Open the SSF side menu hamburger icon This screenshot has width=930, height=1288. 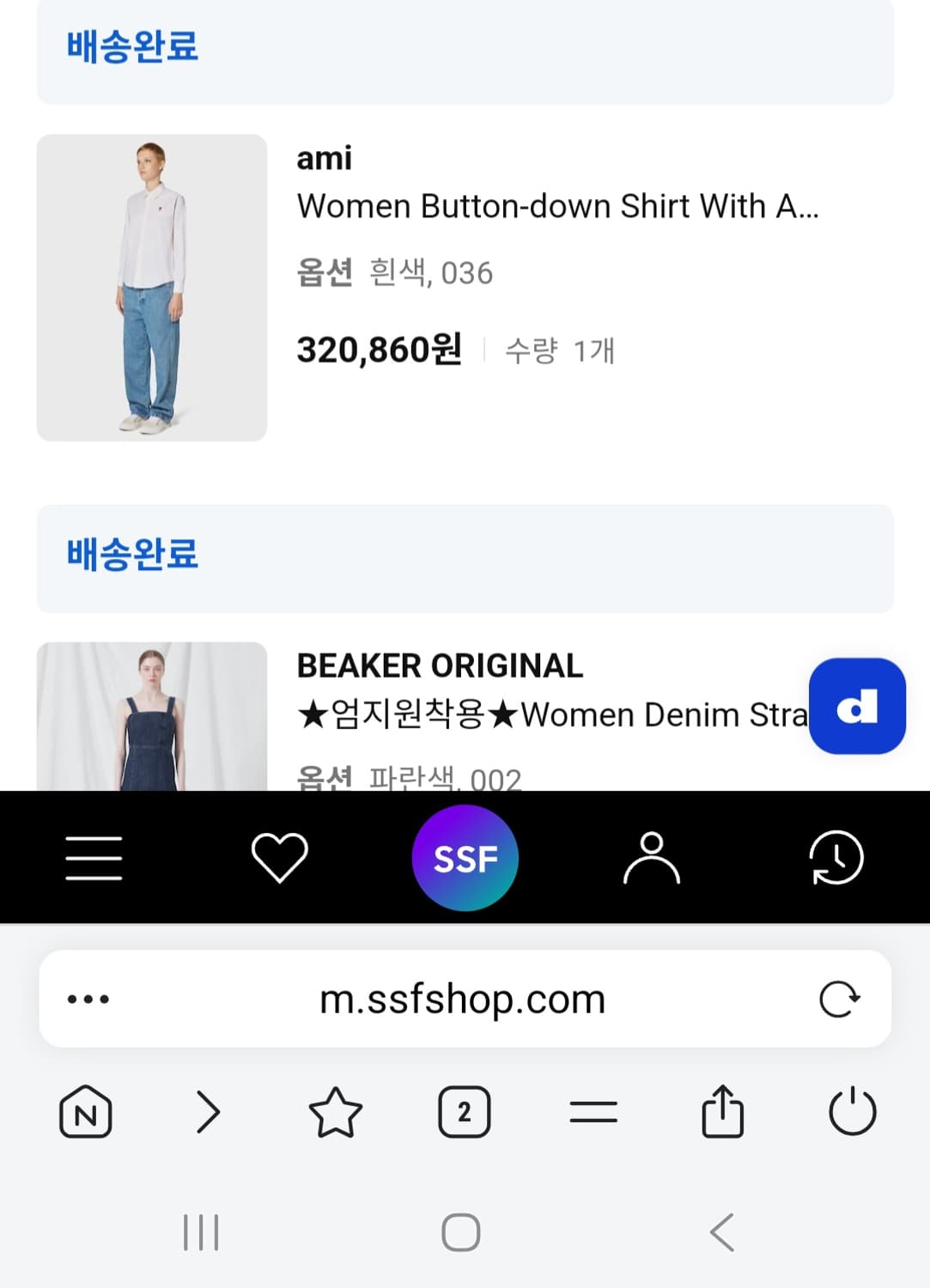[x=93, y=856]
